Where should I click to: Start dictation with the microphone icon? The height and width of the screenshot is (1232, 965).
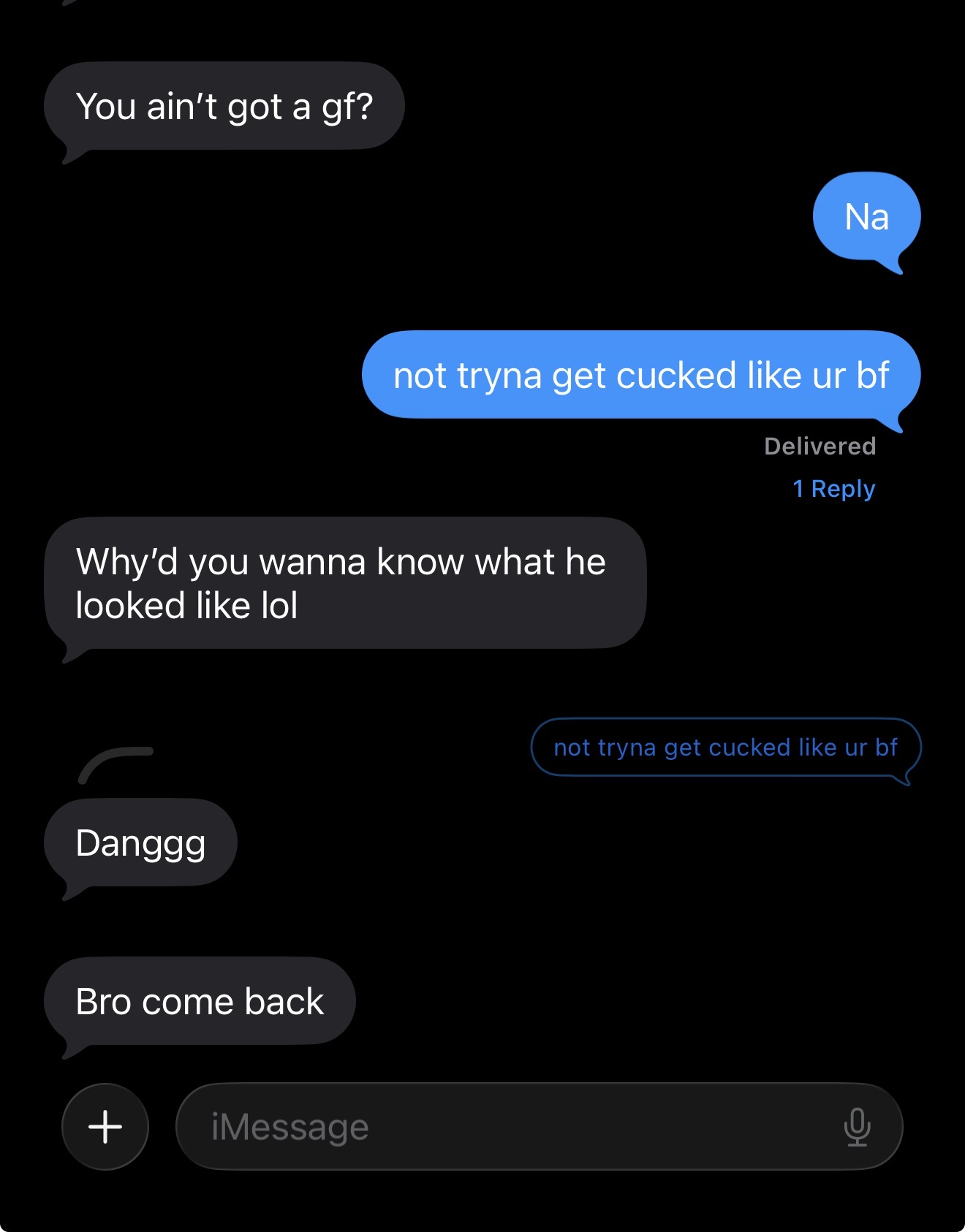tap(857, 1126)
